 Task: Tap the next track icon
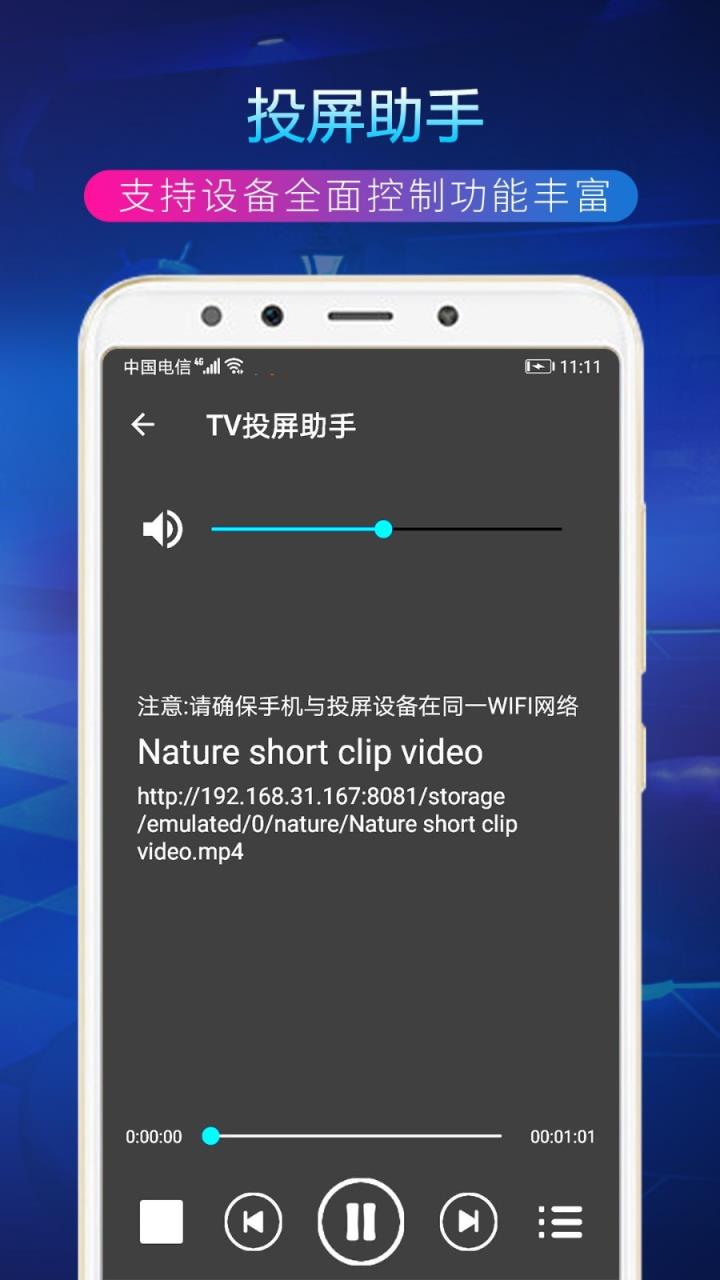click(x=466, y=1221)
